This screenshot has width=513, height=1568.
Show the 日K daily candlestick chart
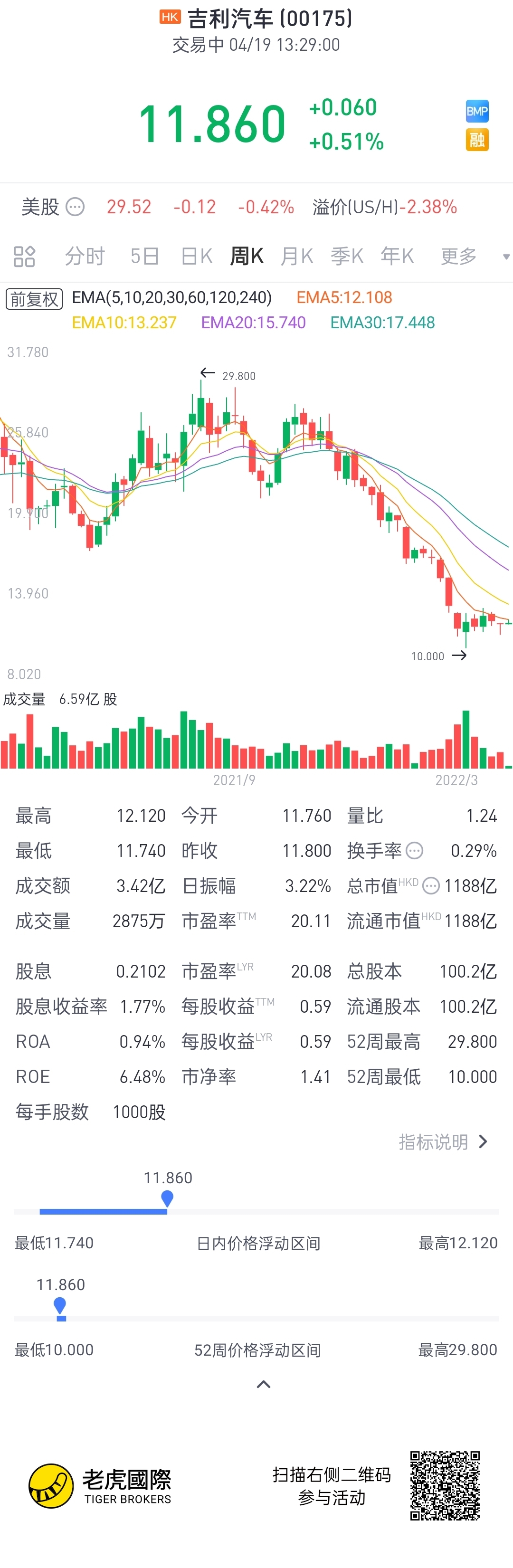(x=197, y=256)
